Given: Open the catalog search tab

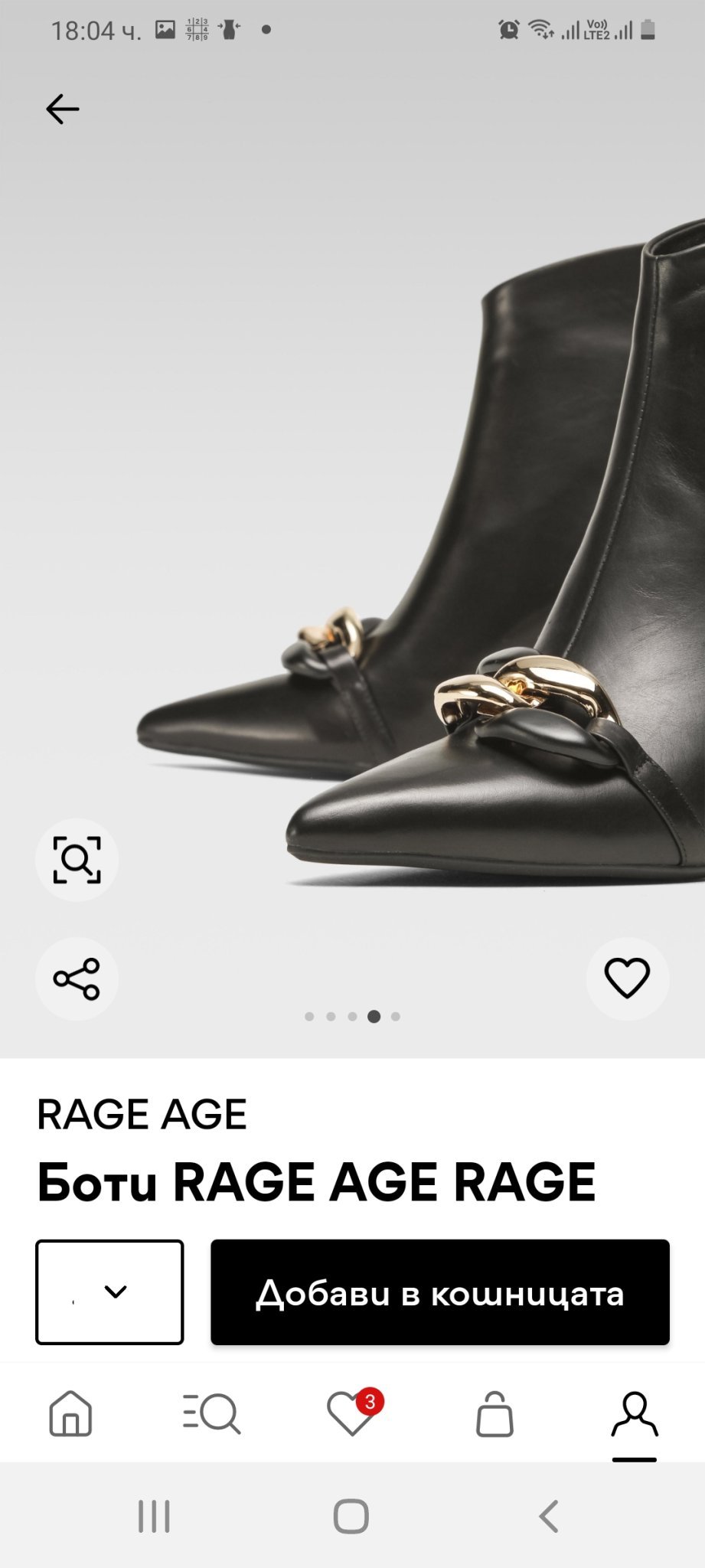Looking at the screenshot, I should click(212, 1413).
